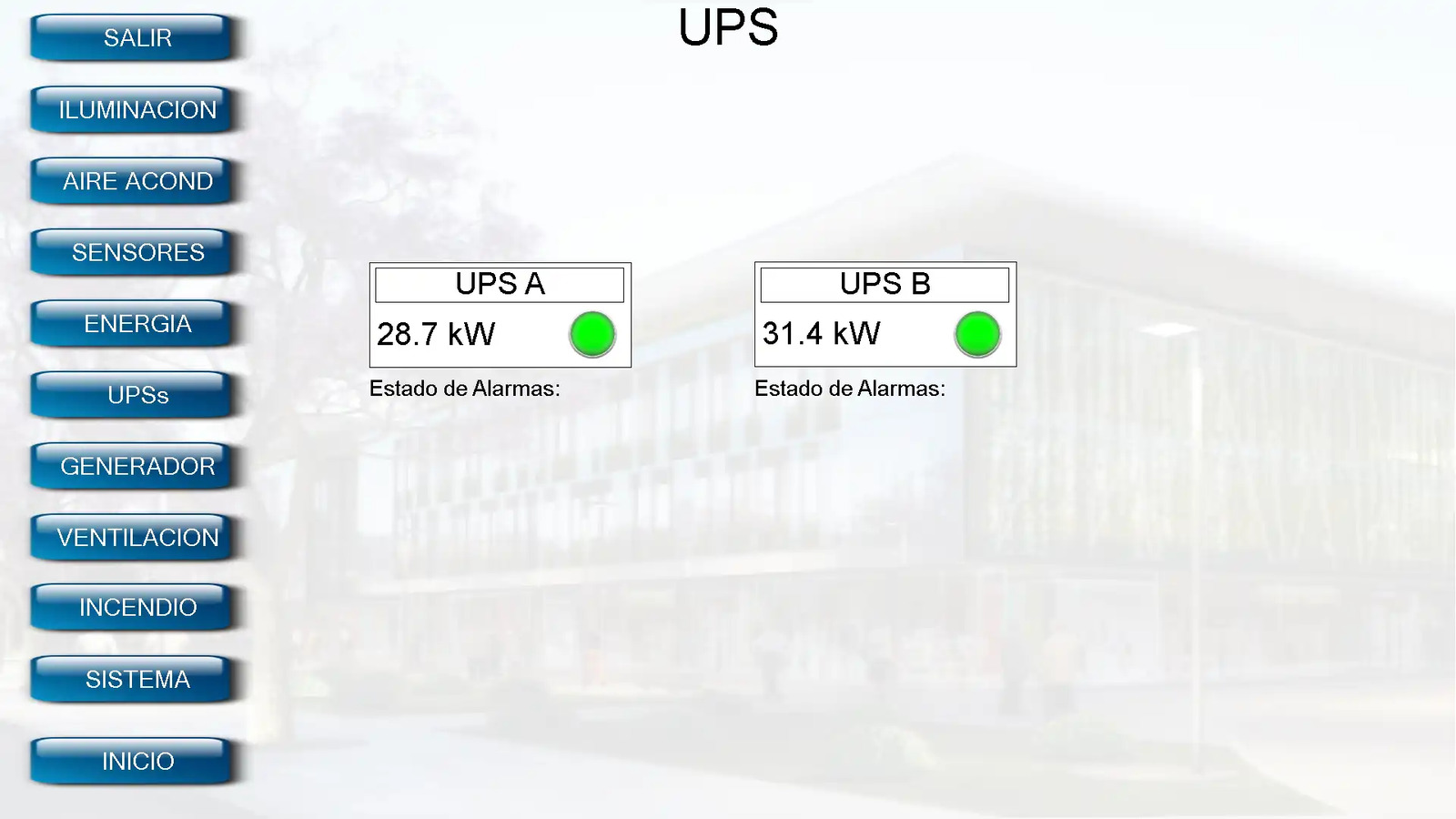Open the UPS B status card
1456x819 pixels.
click(x=885, y=315)
